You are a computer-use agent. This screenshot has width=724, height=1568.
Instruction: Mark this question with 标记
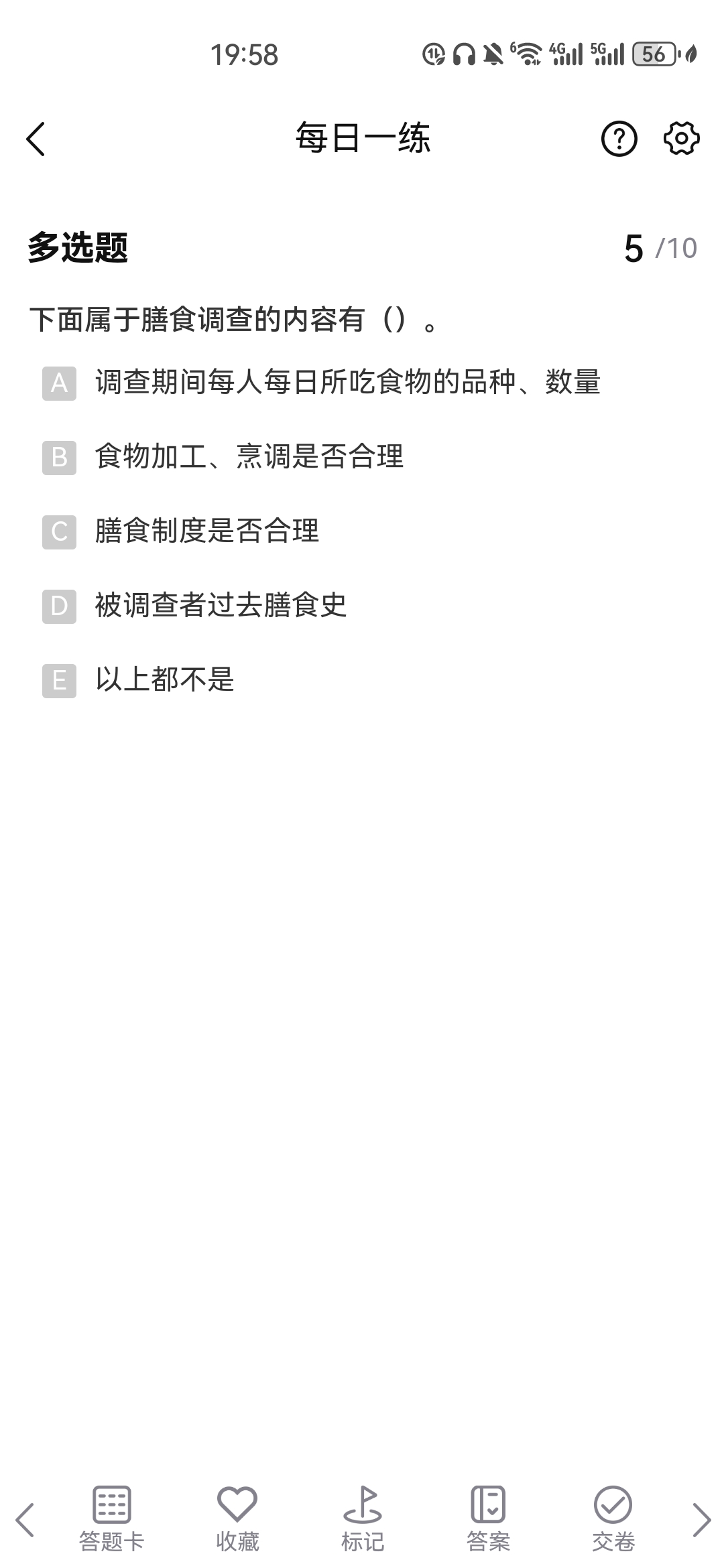click(x=363, y=1519)
